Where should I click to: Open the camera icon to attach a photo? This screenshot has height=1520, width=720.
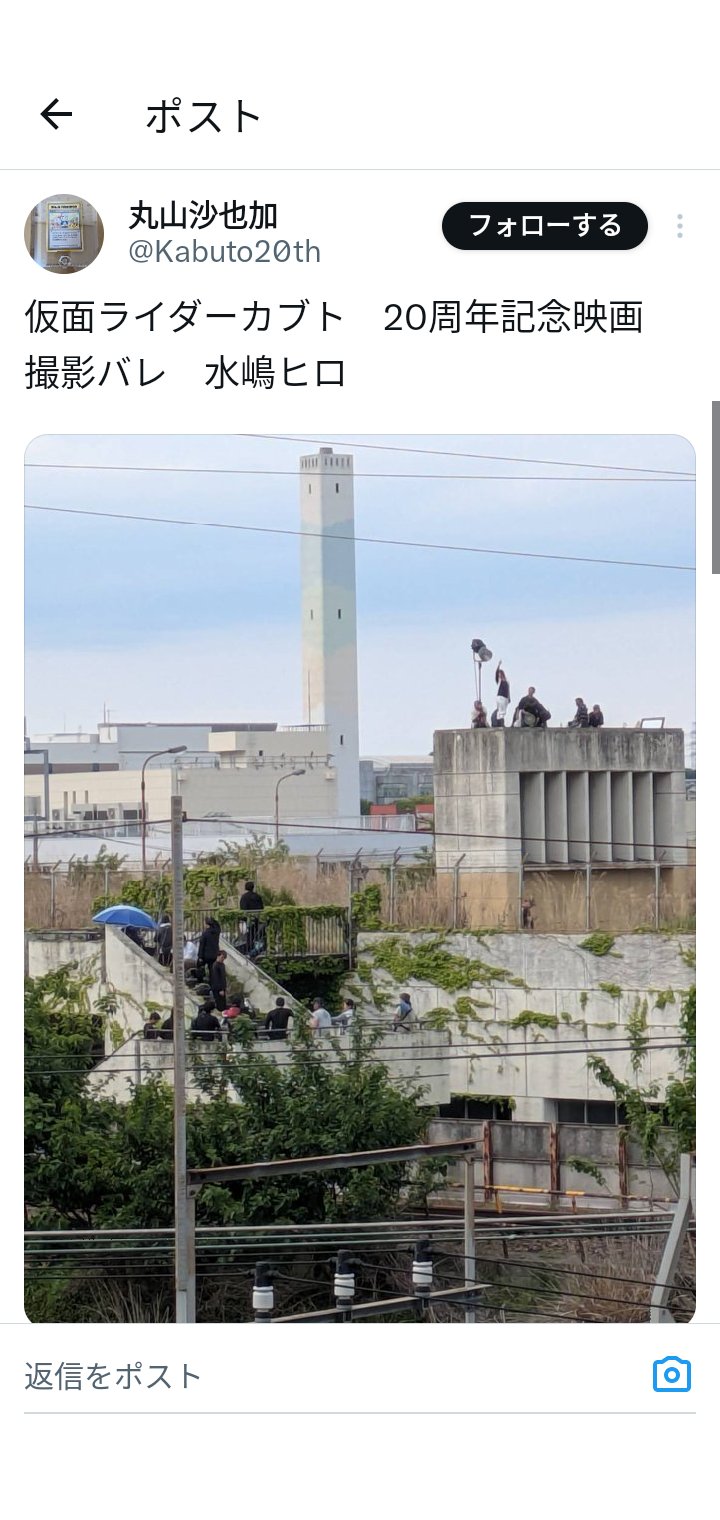671,1374
